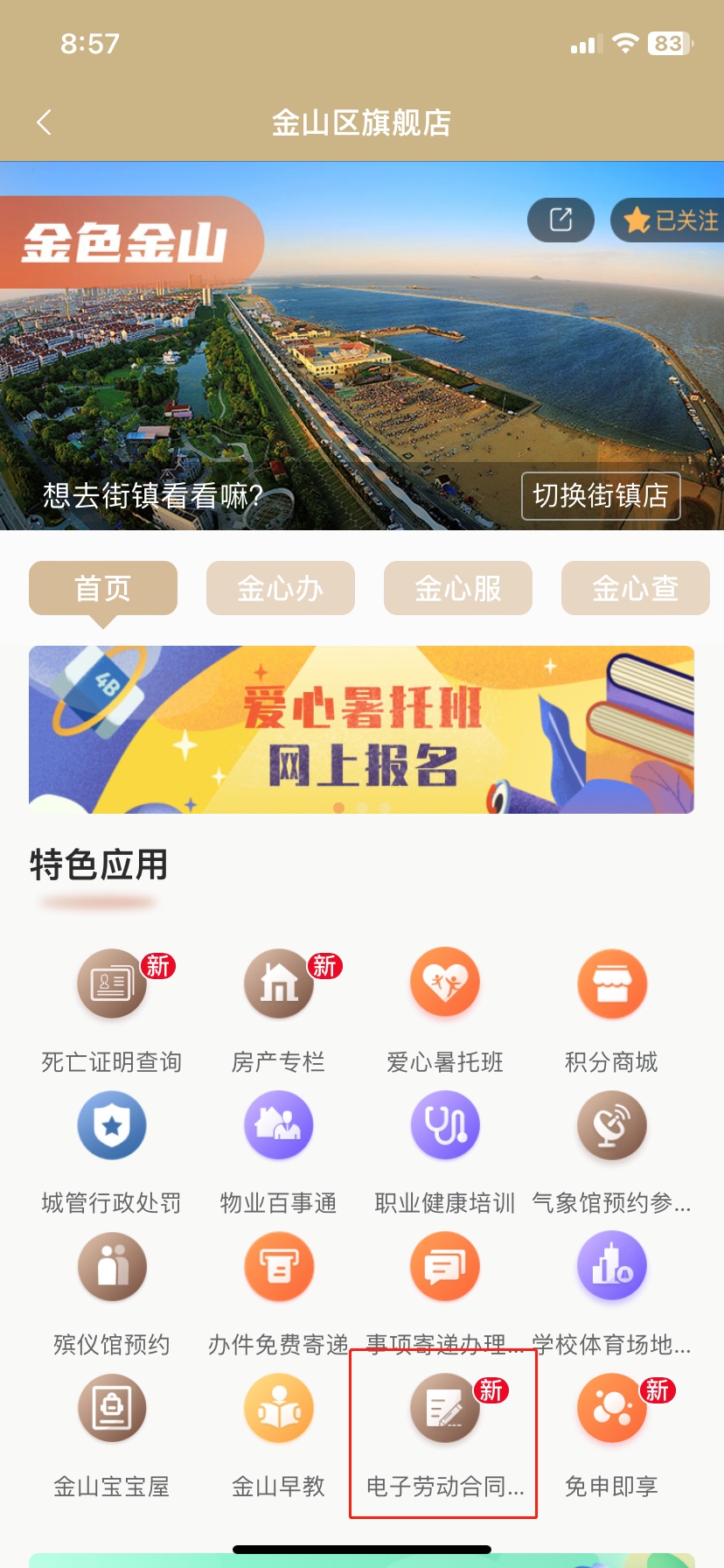This screenshot has height=1568, width=724.
Task: Tap 切换街镇店 to switch store
Action: click(601, 496)
